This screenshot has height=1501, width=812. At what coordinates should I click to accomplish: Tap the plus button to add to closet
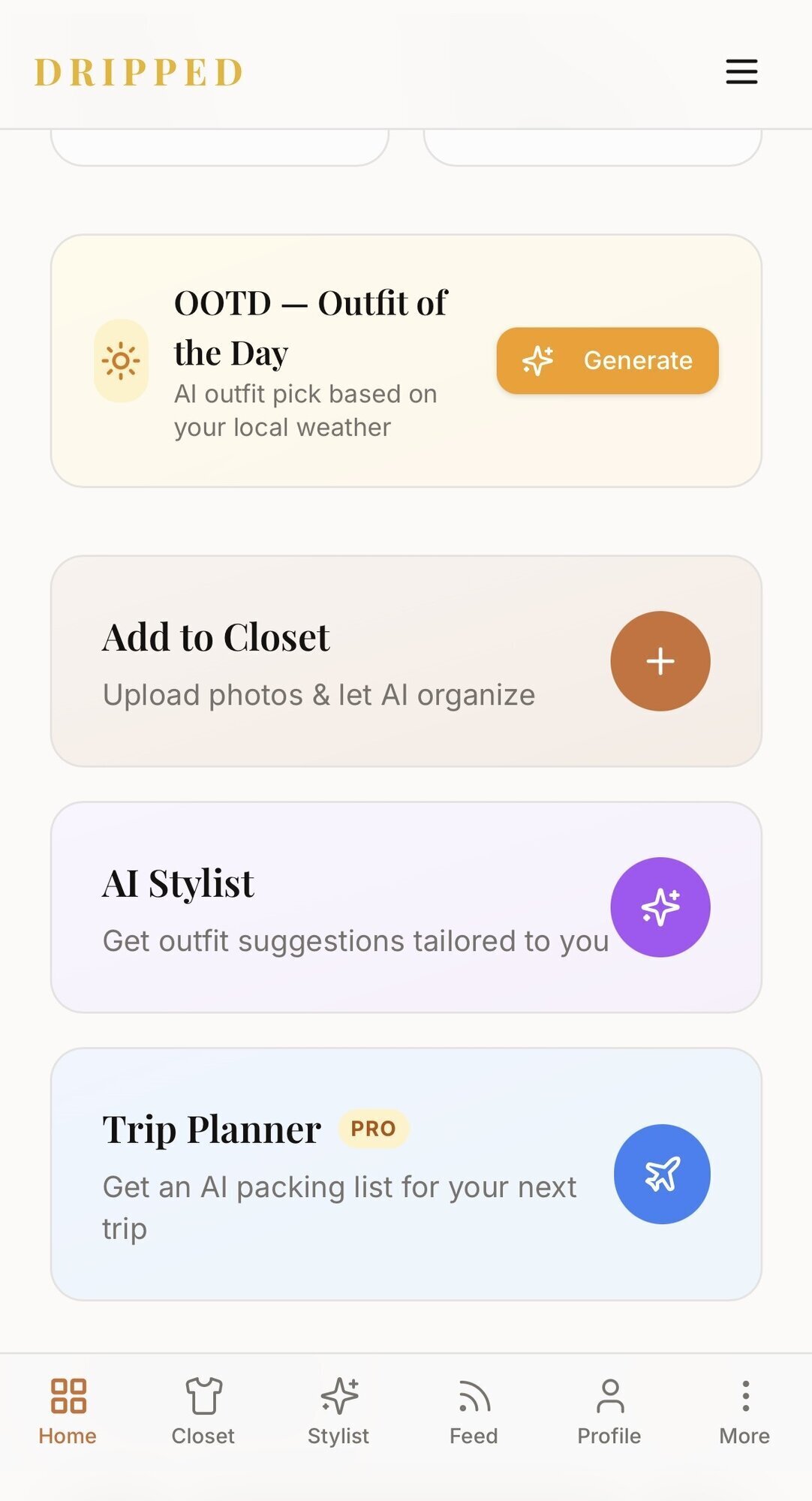(x=660, y=661)
